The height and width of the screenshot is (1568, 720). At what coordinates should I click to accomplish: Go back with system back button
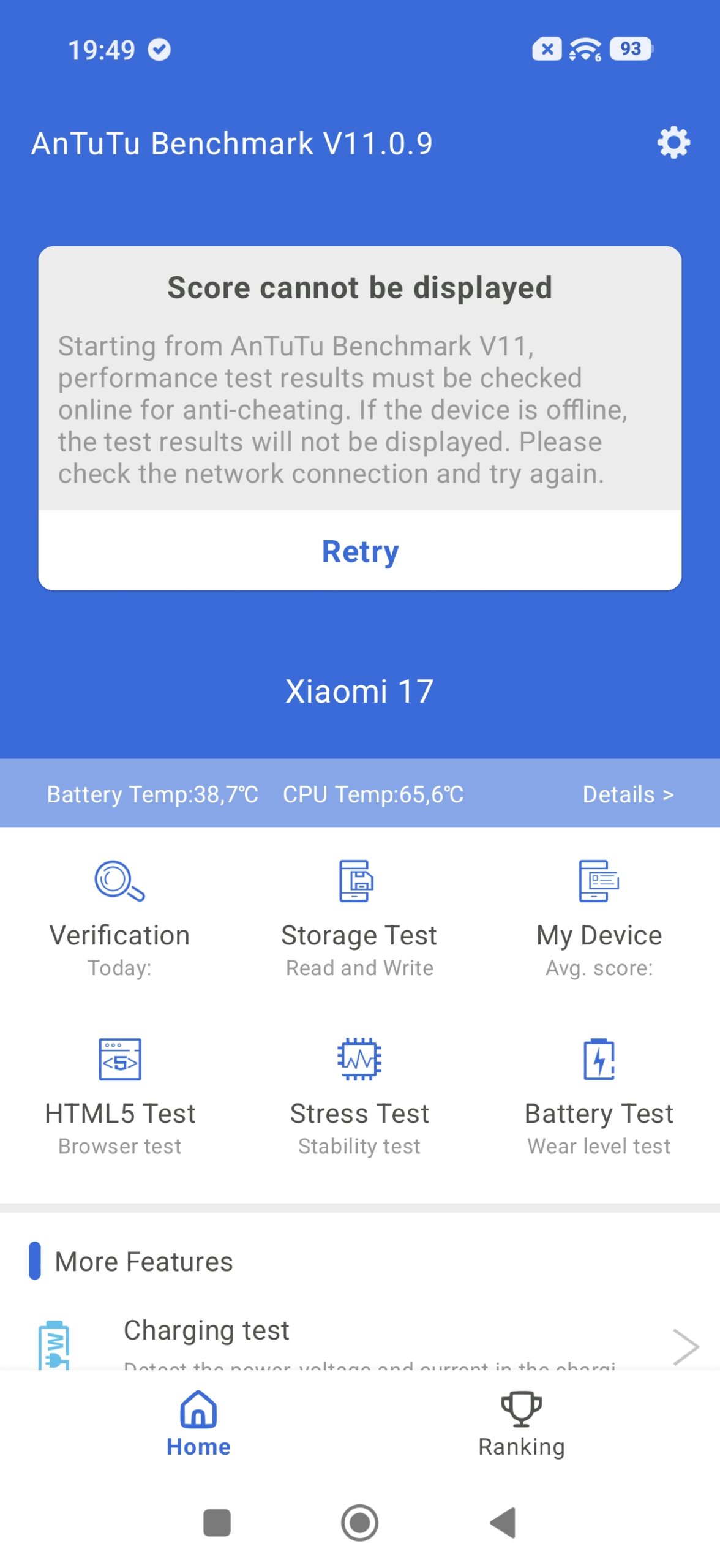coord(503,1522)
